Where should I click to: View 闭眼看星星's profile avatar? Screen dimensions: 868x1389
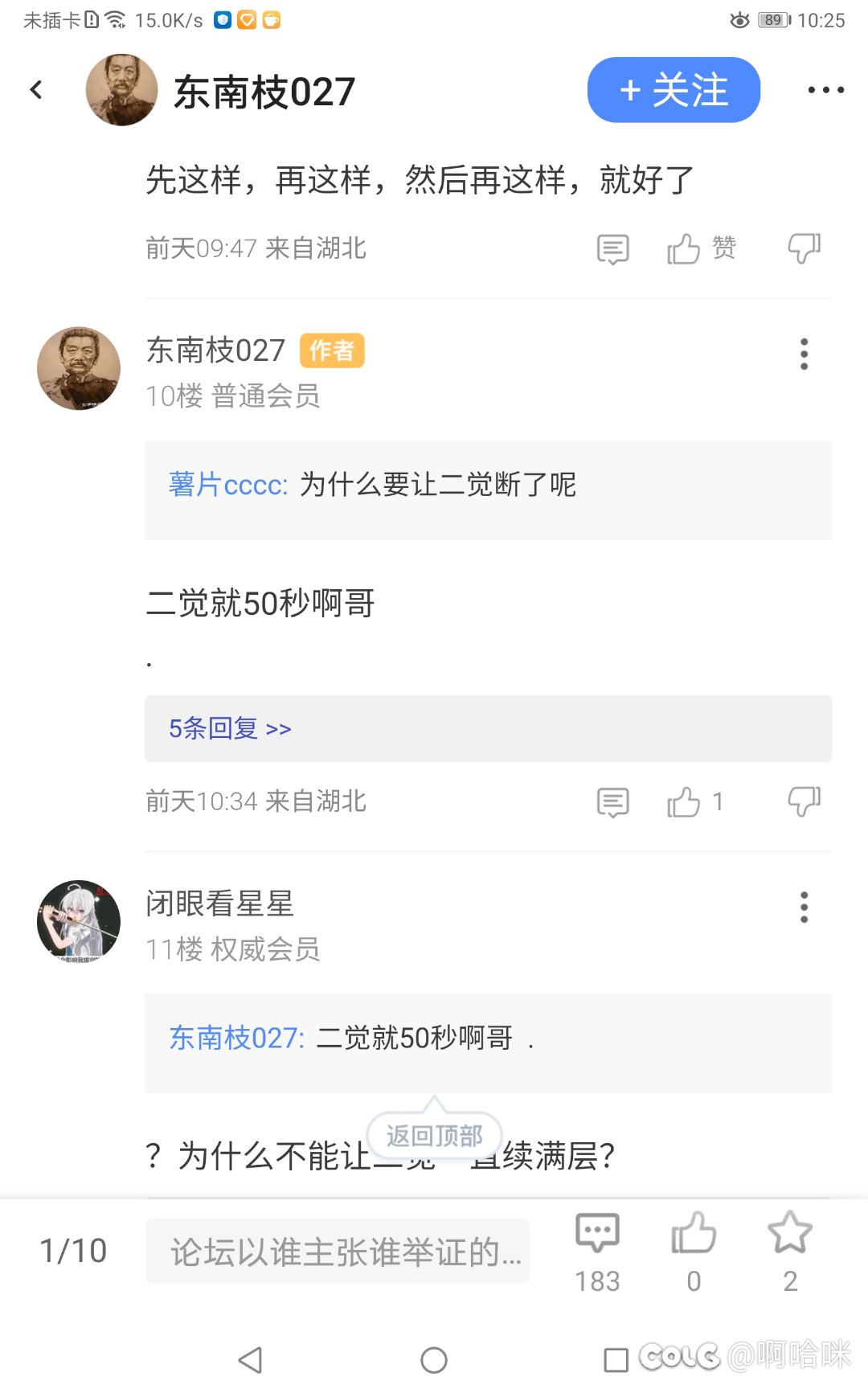(x=79, y=921)
